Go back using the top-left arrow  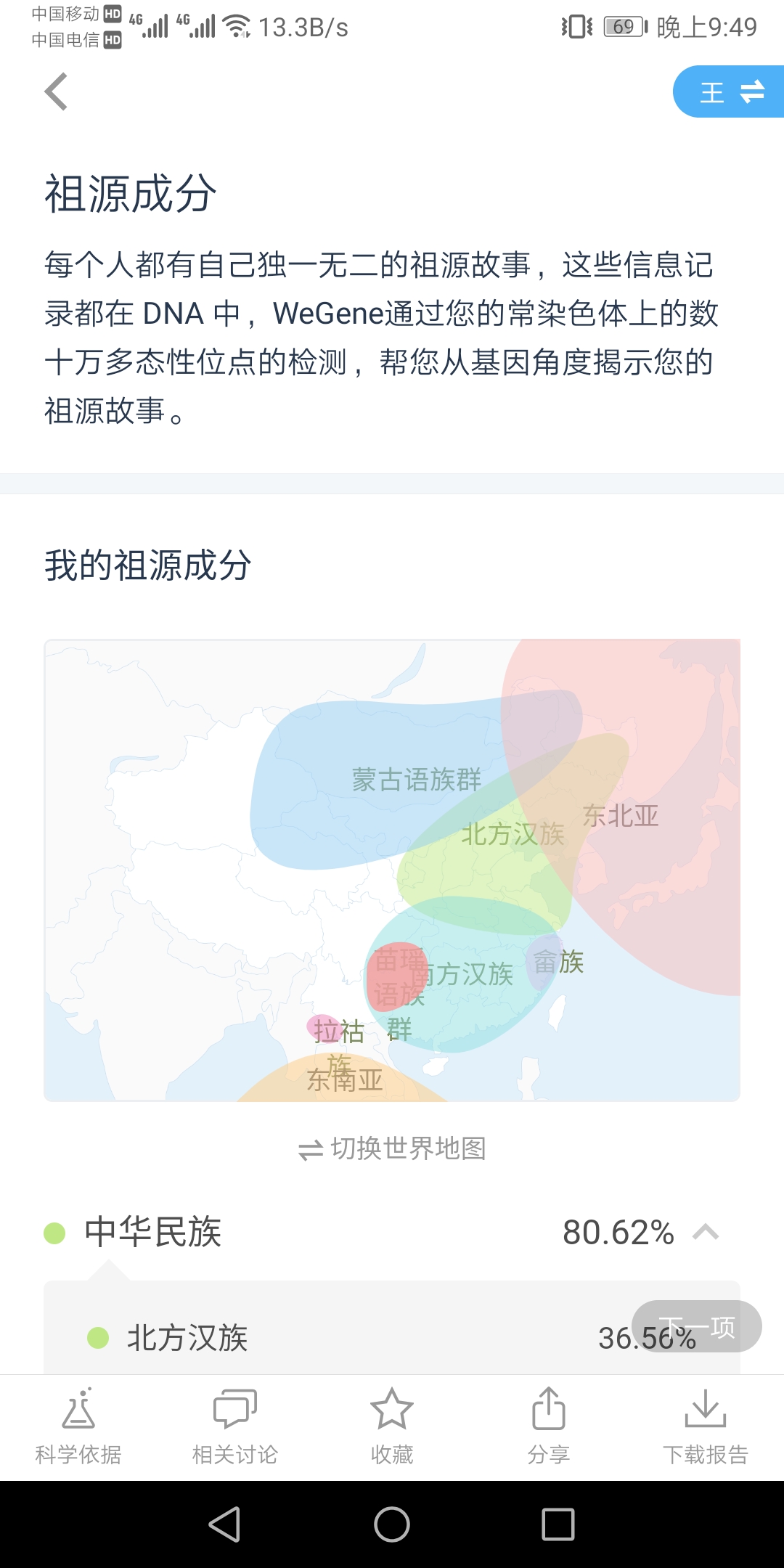56,91
